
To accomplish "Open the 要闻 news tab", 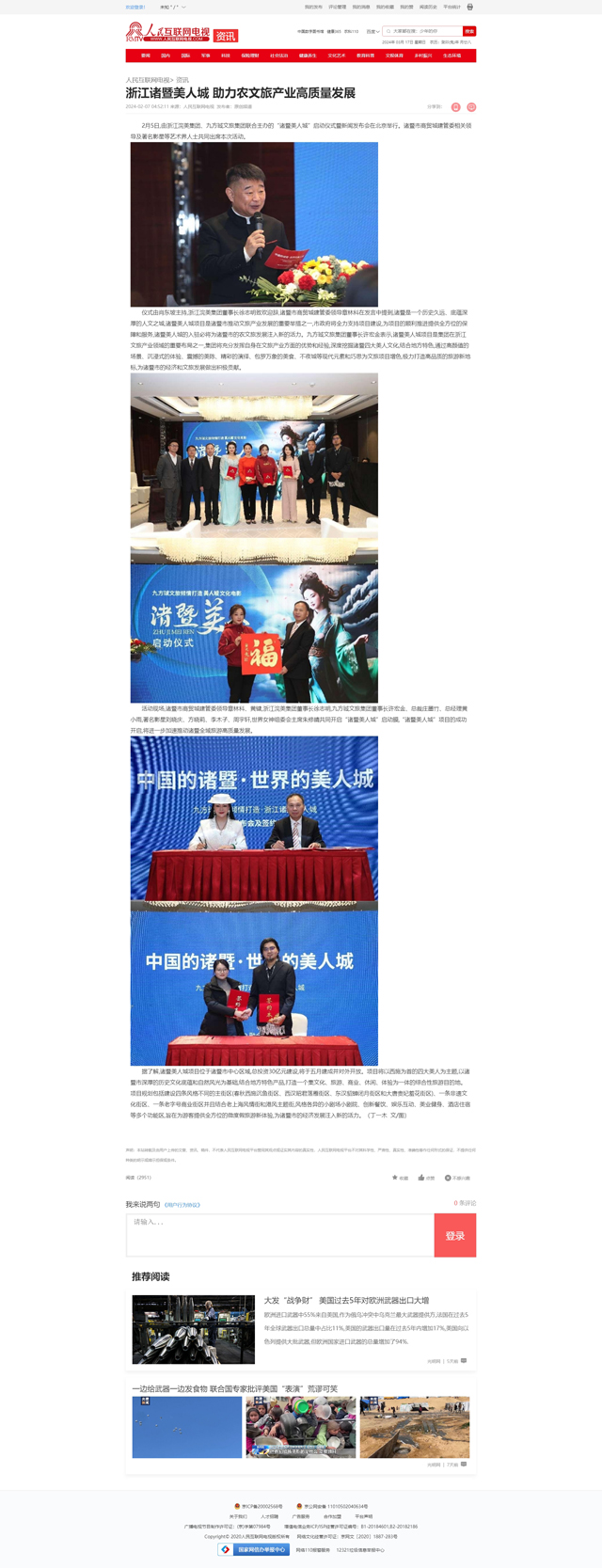I will click(x=145, y=55).
